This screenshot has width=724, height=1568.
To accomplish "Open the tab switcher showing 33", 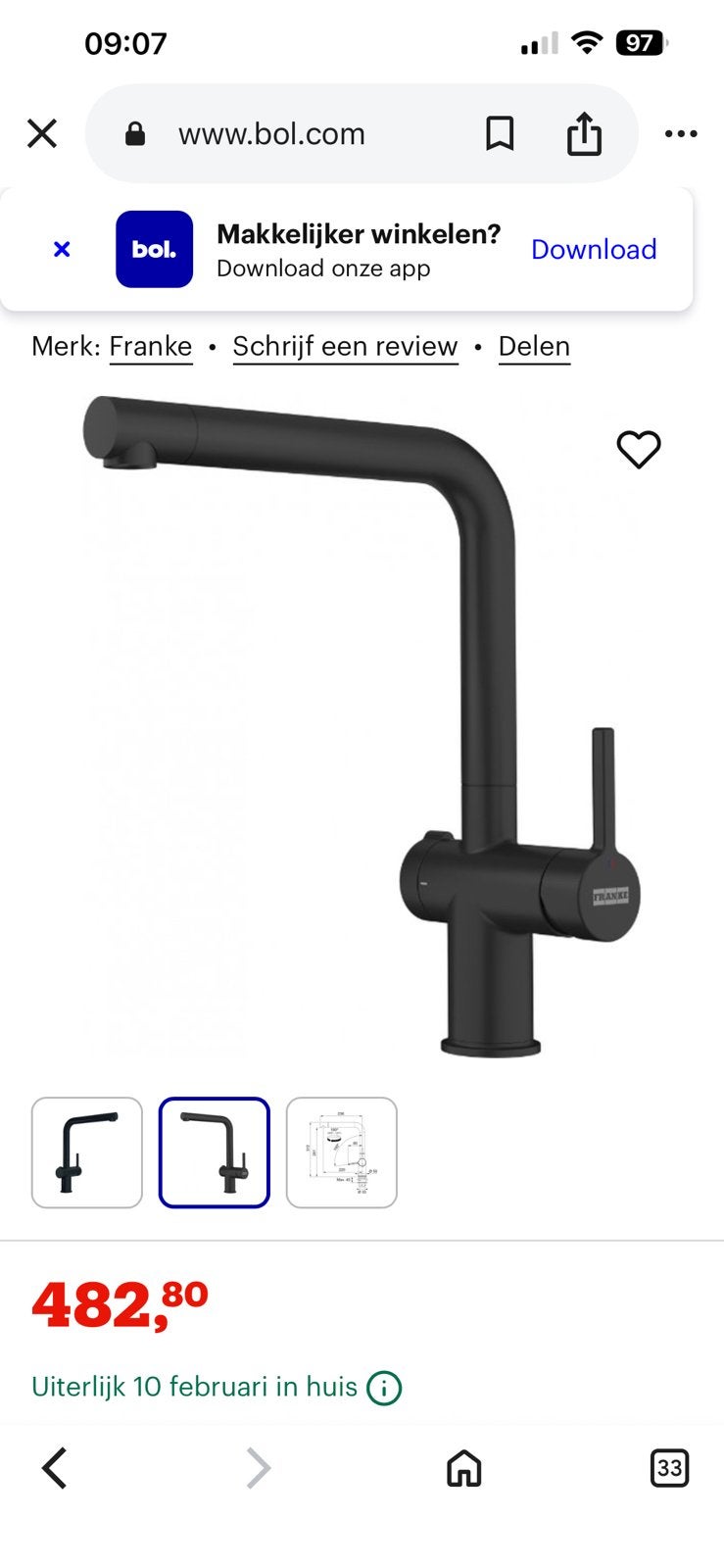I will pyautogui.click(x=669, y=1468).
